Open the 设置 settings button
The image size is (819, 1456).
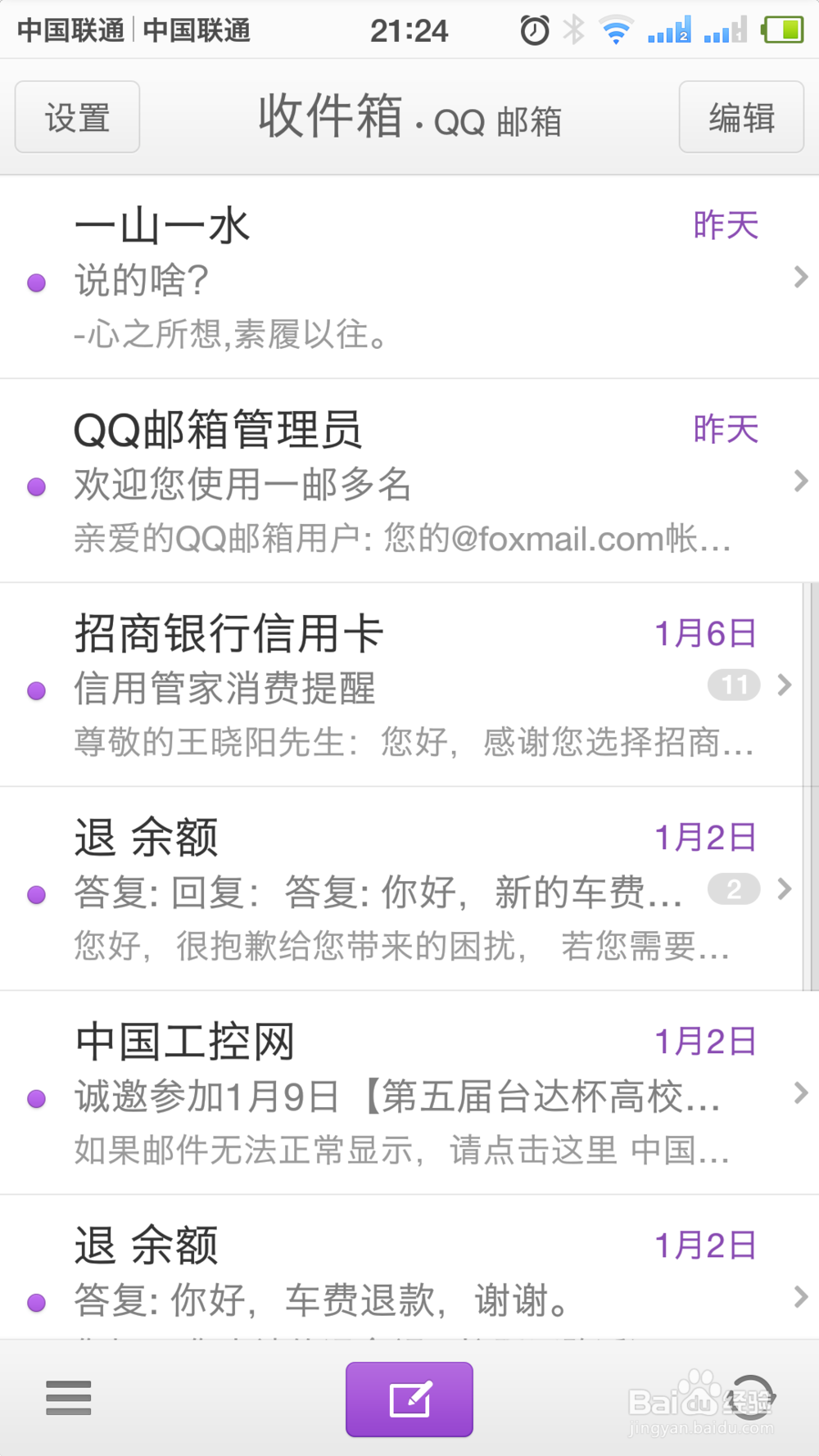click(77, 117)
